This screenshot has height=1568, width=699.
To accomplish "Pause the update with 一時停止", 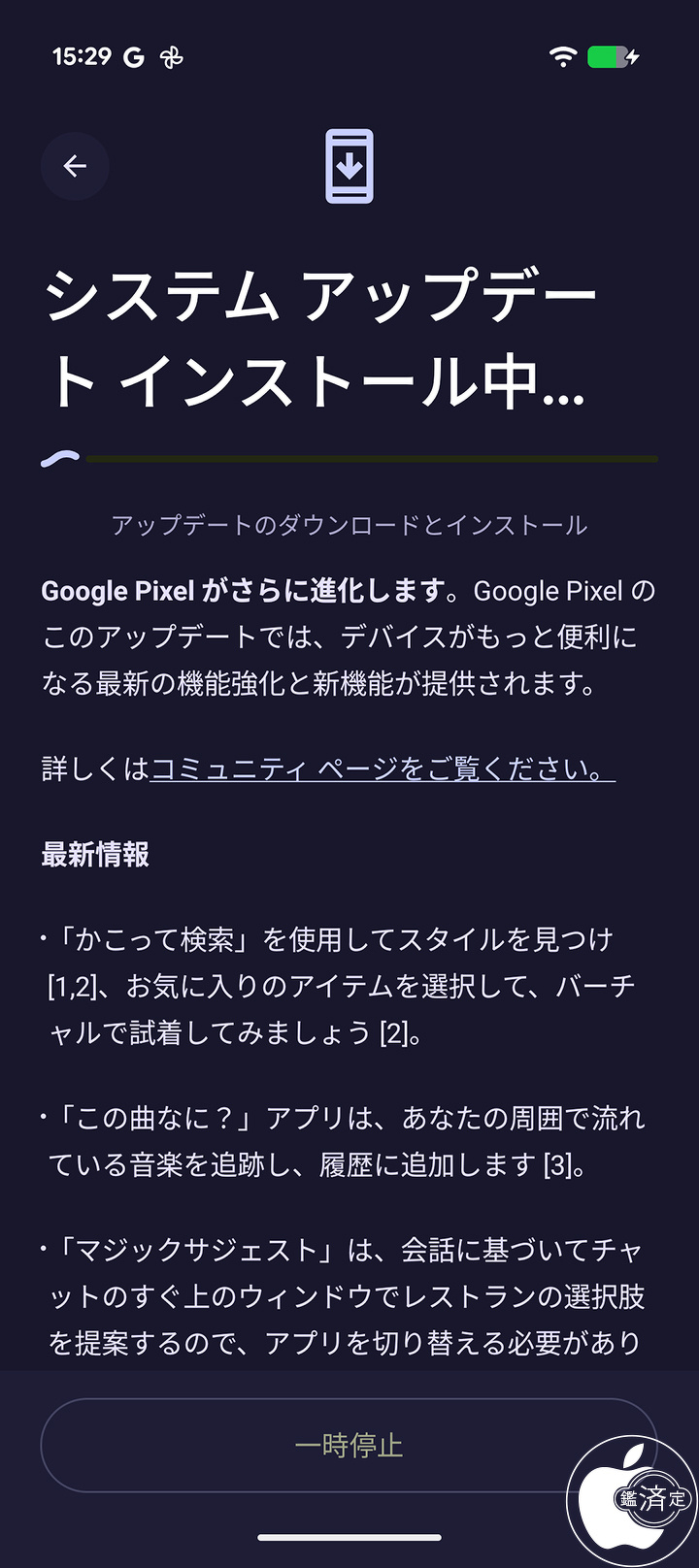I will pos(348,1445).
